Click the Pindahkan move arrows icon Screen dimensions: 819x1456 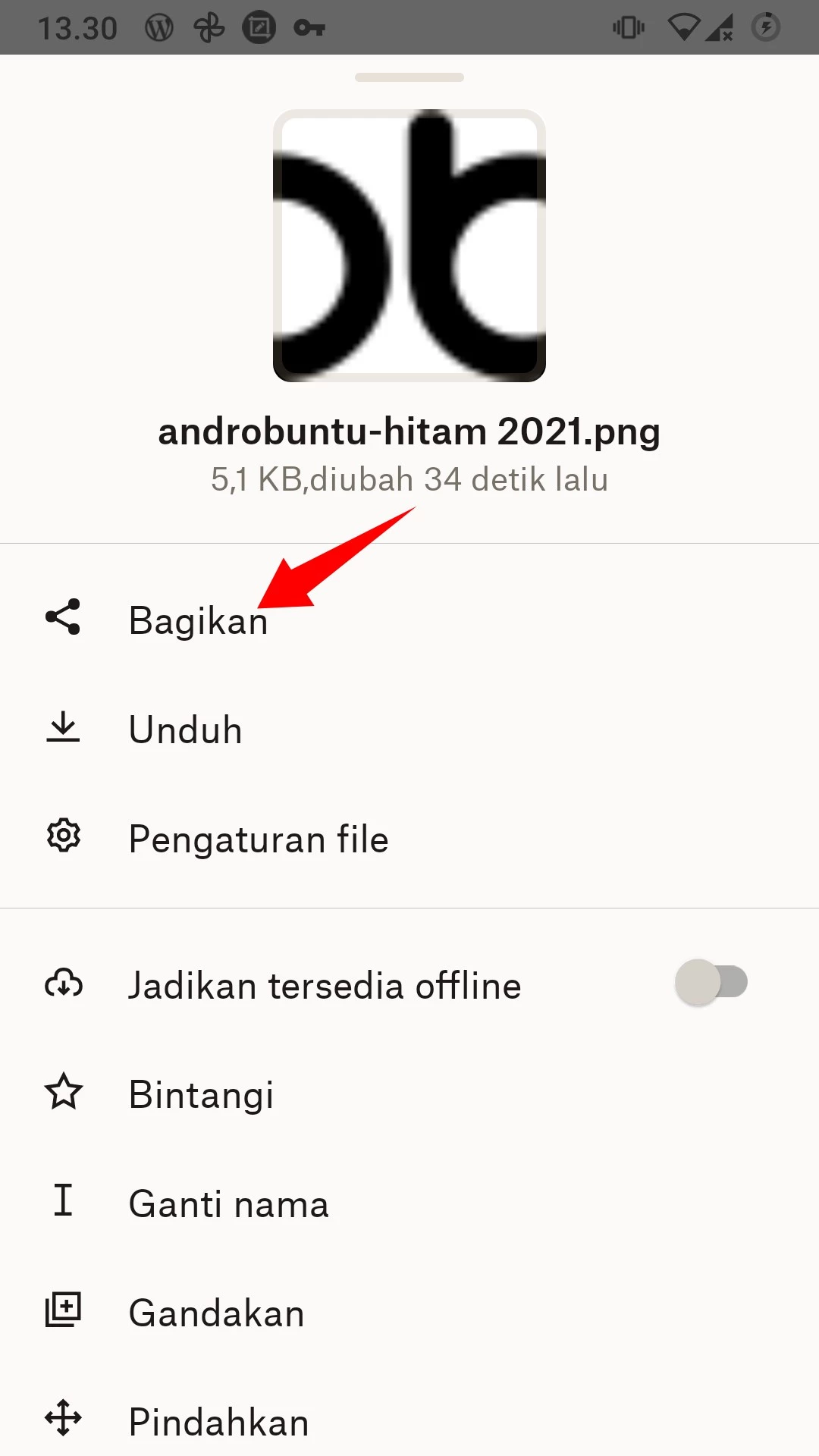point(64,1421)
